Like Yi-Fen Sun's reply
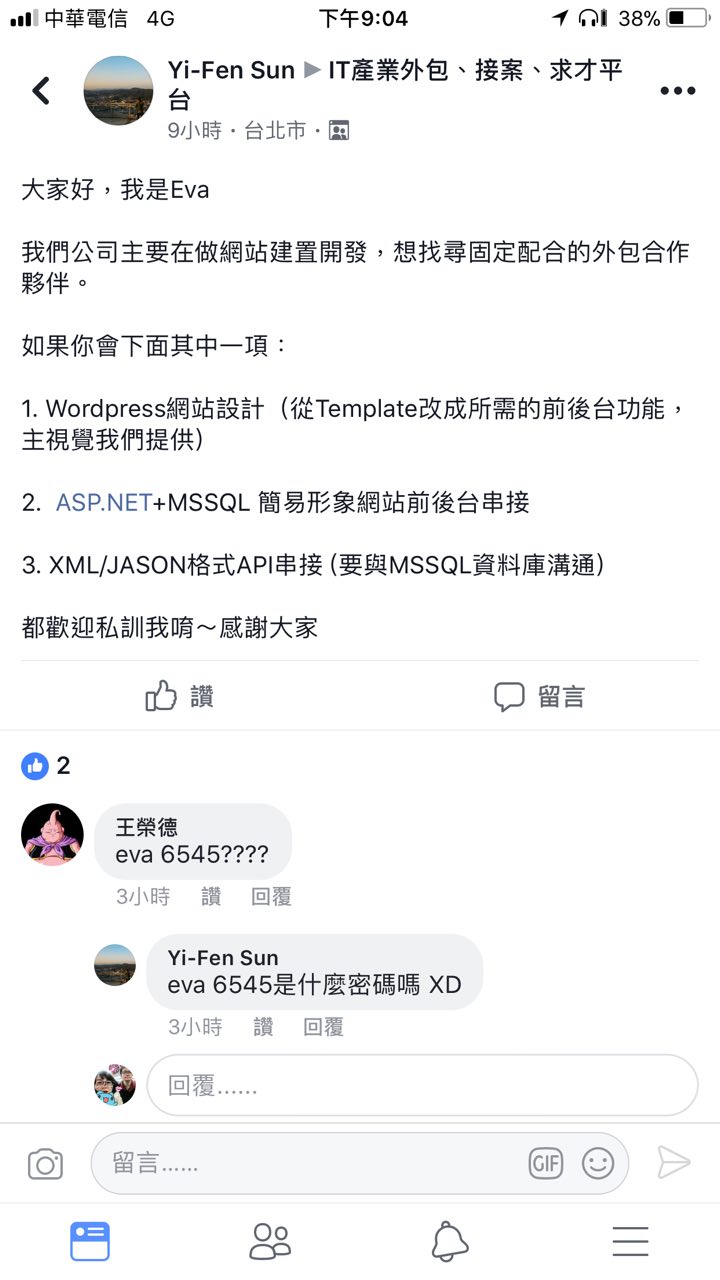Screen dimensions: 720x1280 pos(263,1027)
